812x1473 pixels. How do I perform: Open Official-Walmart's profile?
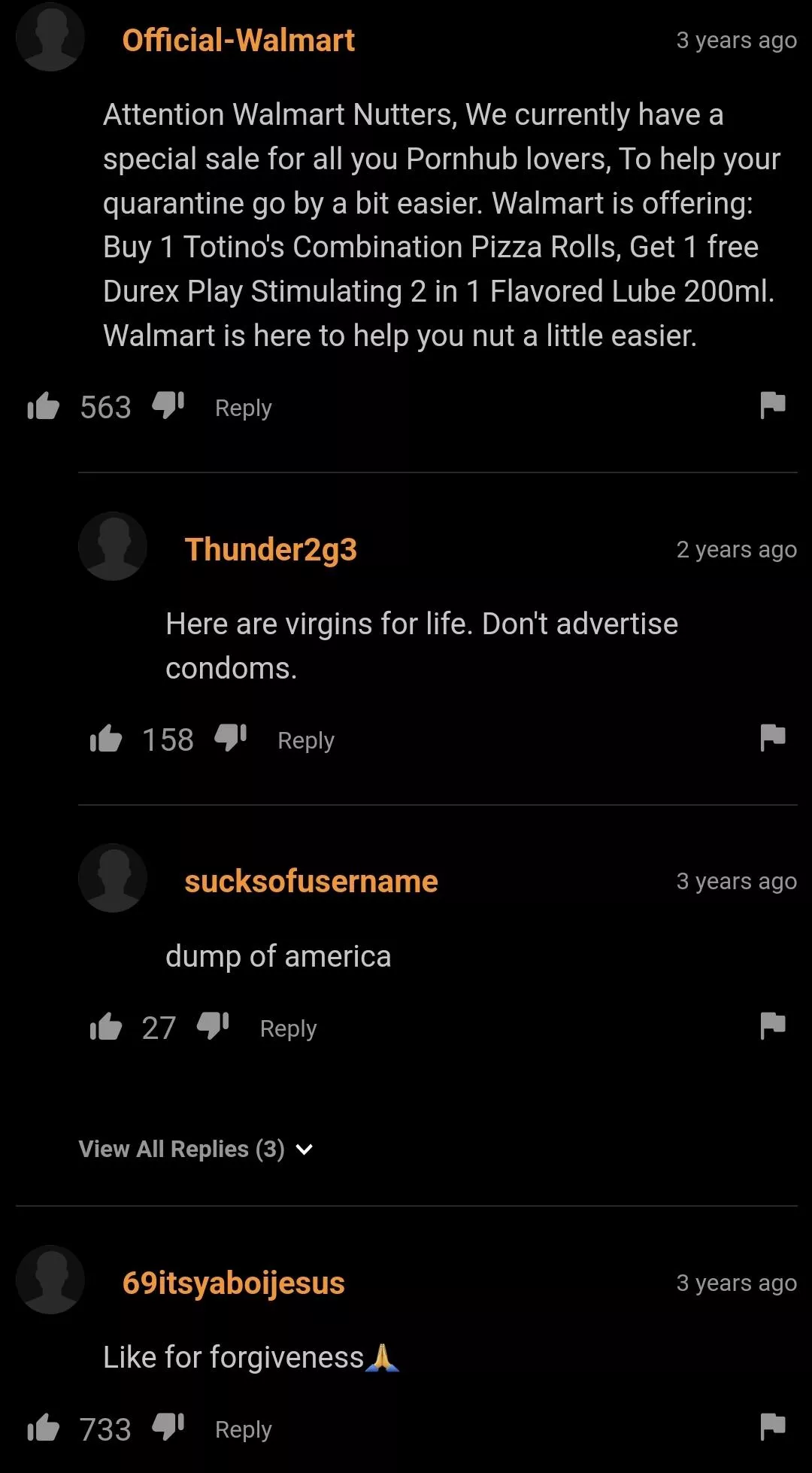click(238, 41)
